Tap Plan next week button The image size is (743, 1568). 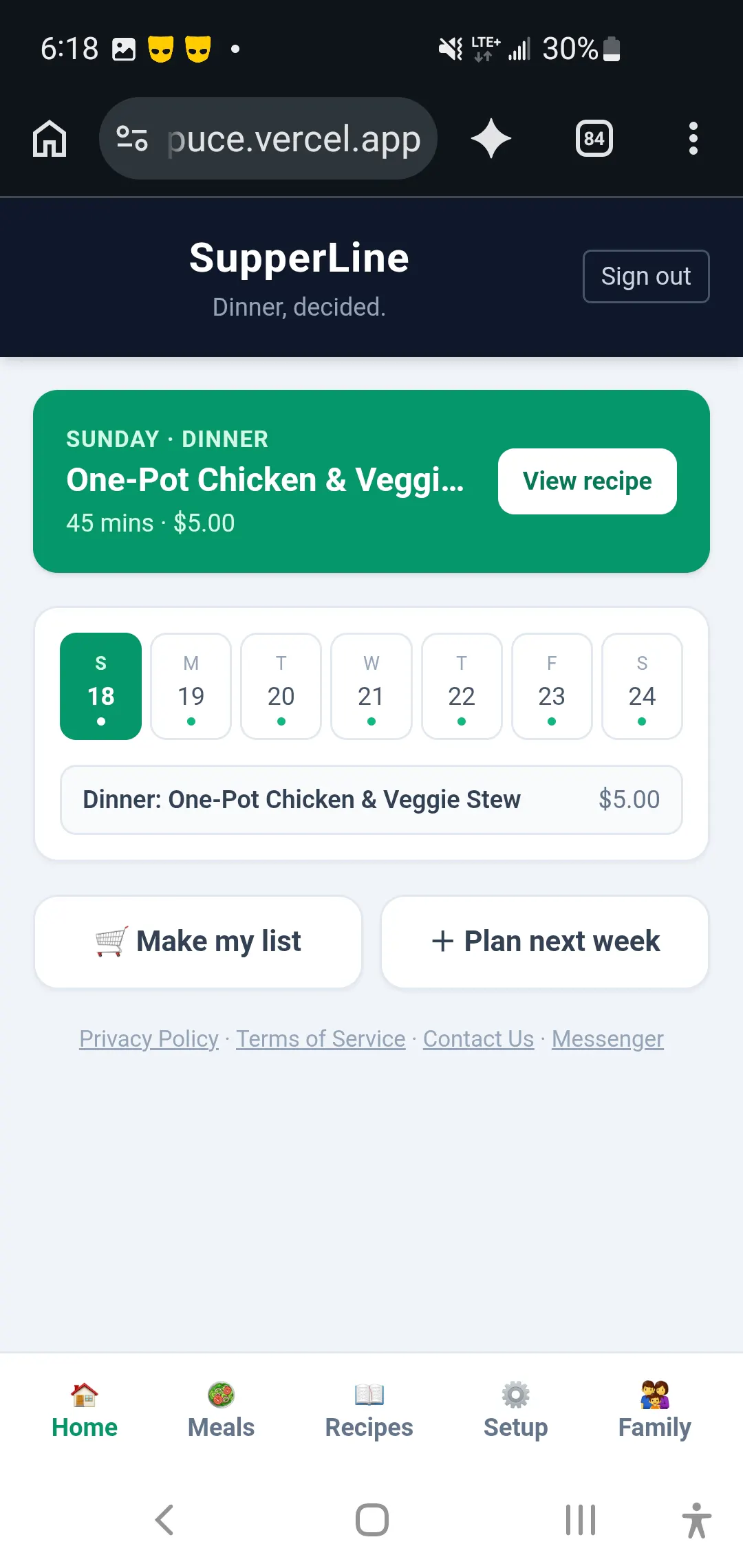click(545, 941)
